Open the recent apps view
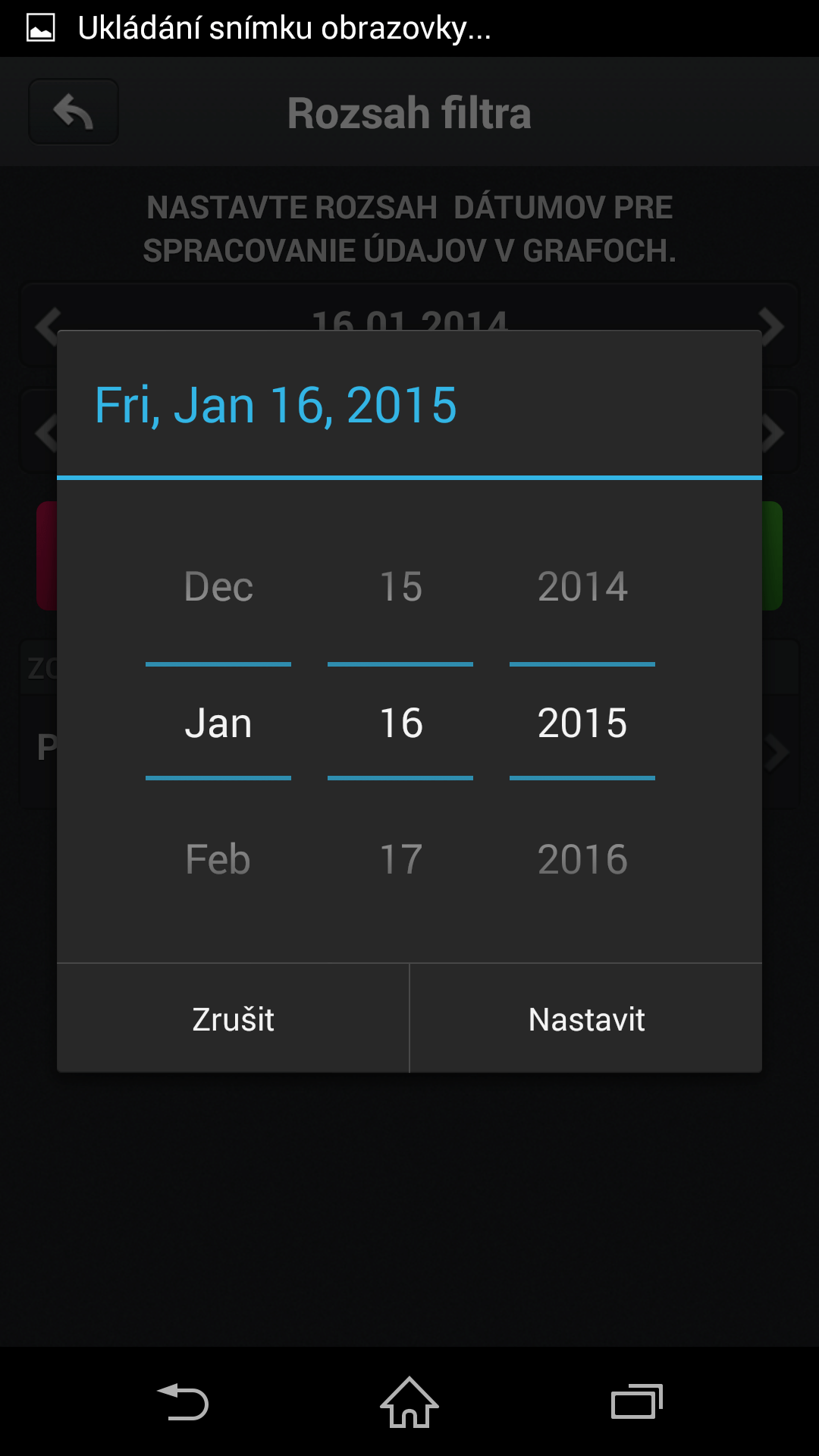 click(637, 1401)
